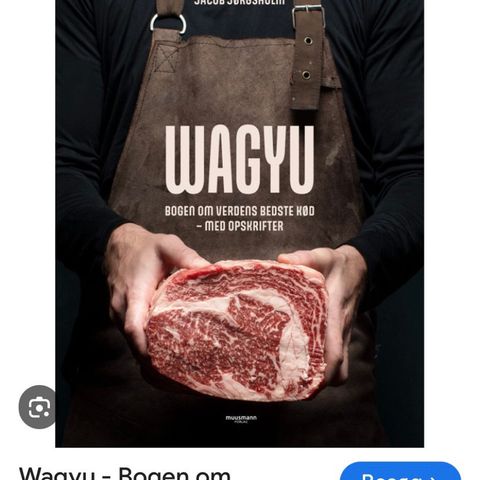The height and width of the screenshot is (480, 480).
Task: Search this image with Google Lens
Action: tap(39, 407)
